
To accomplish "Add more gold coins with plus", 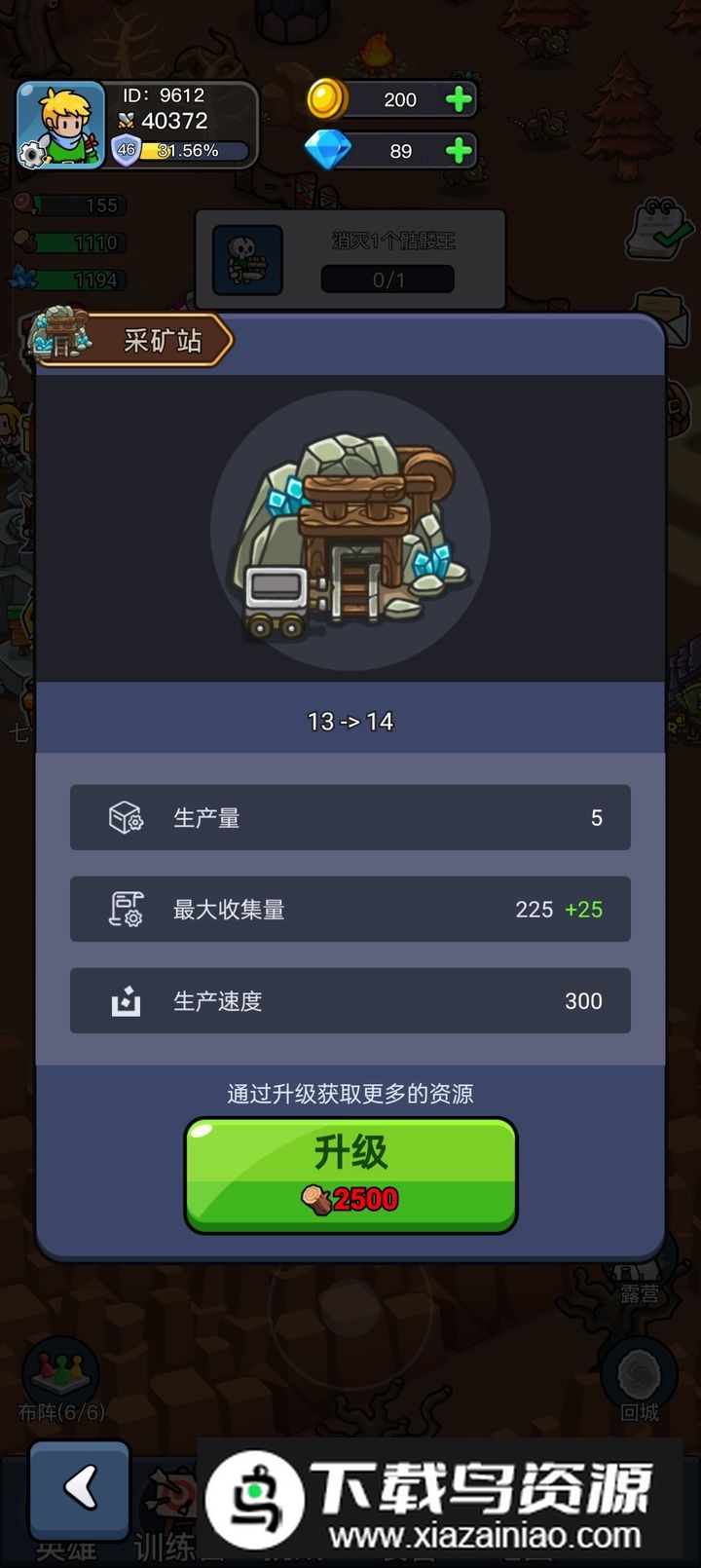I will [x=459, y=99].
